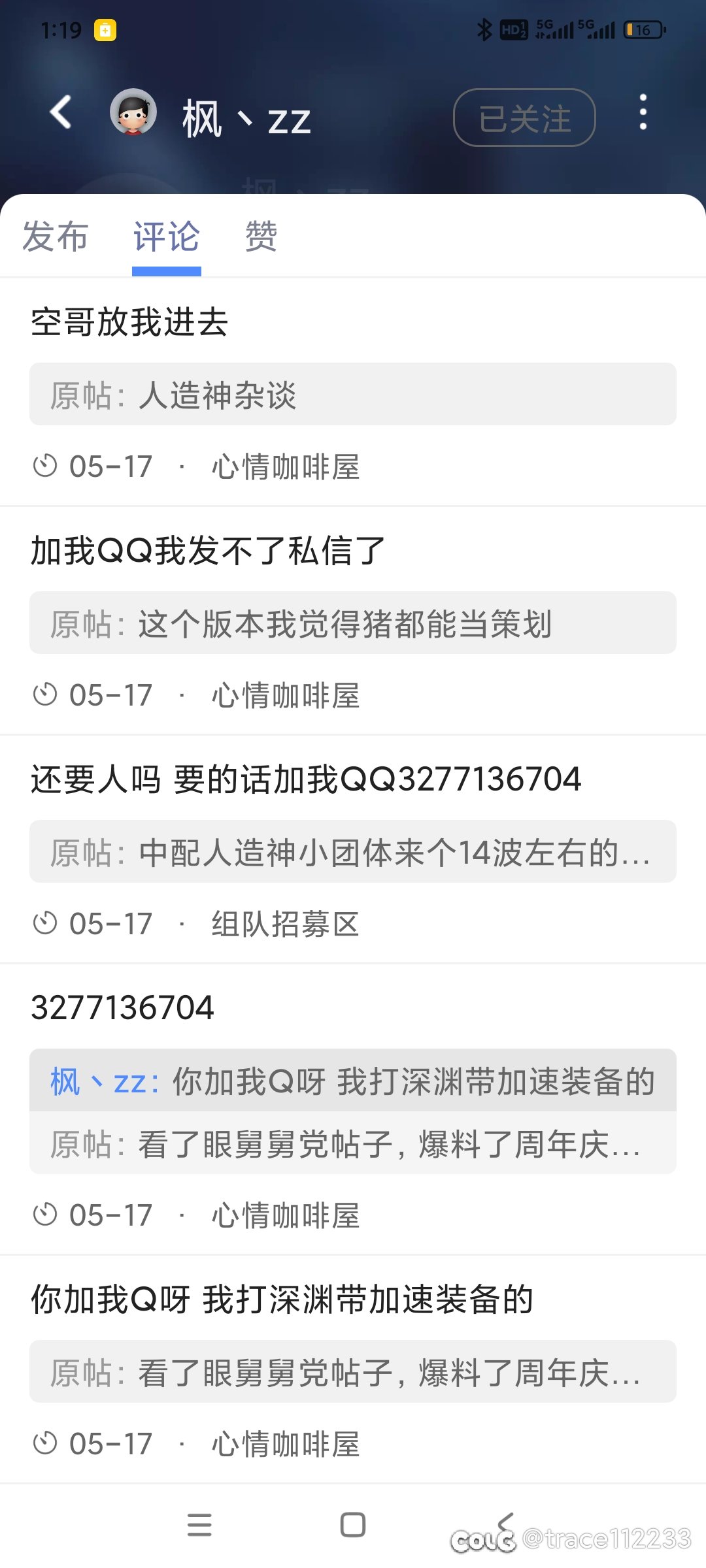Tap the system home button
Screen dimensions: 706x1568
click(353, 1525)
